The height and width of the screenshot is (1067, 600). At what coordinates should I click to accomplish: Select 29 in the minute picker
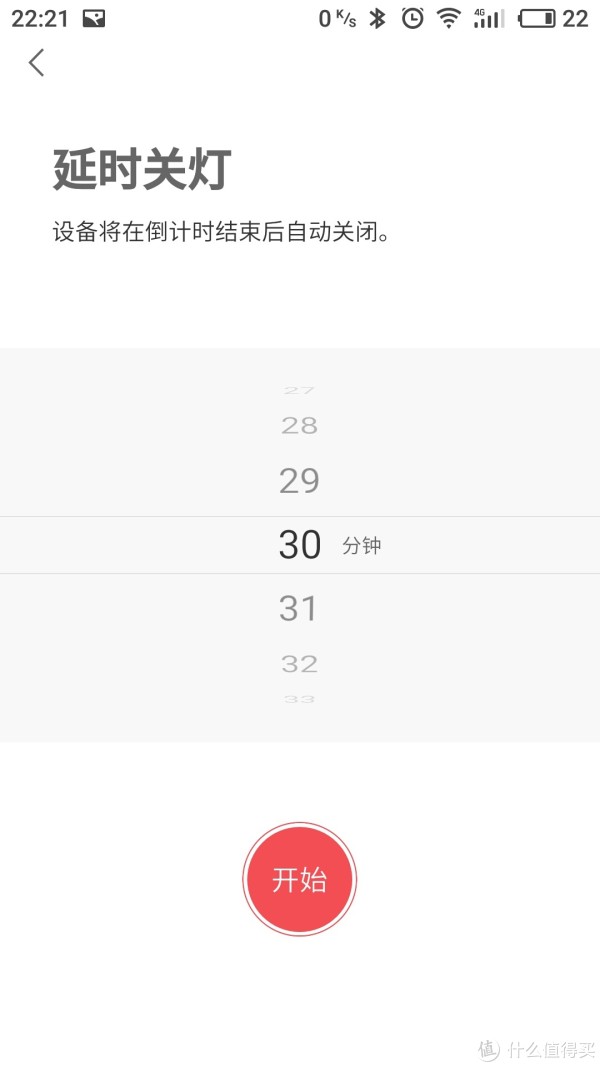tap(299, 481)
